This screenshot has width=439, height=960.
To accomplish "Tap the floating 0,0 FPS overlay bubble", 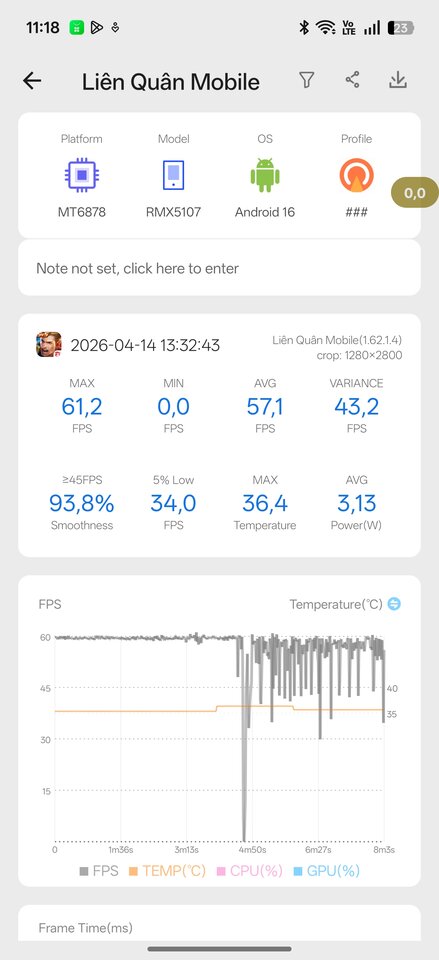I will (415, 193).
